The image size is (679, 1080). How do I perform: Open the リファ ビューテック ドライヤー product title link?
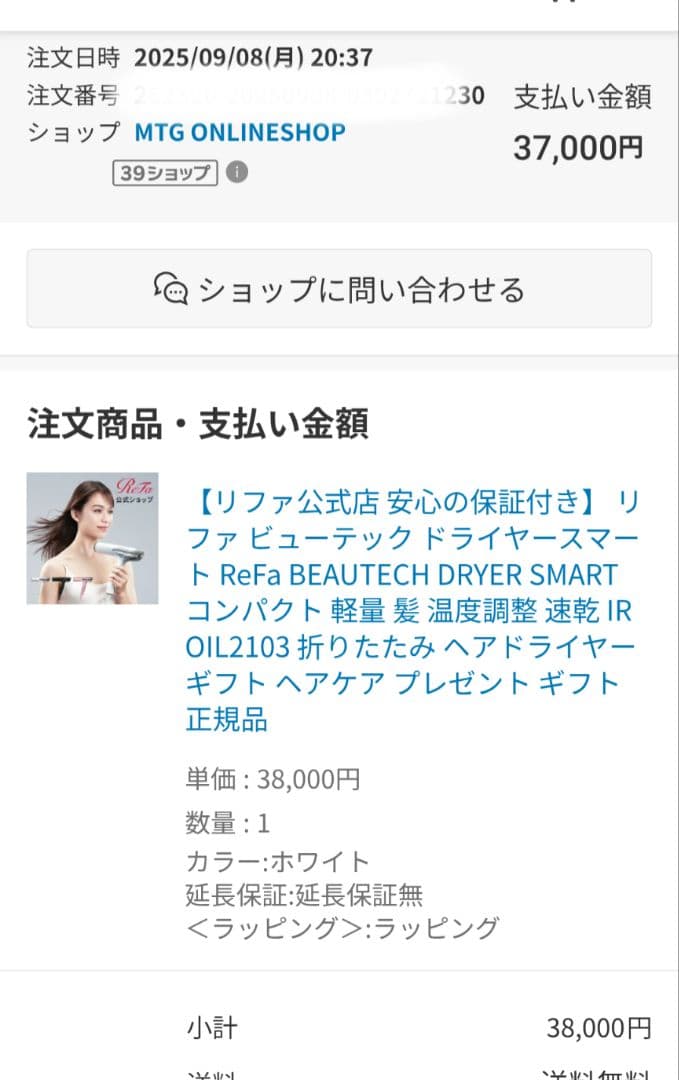(412, 610)
